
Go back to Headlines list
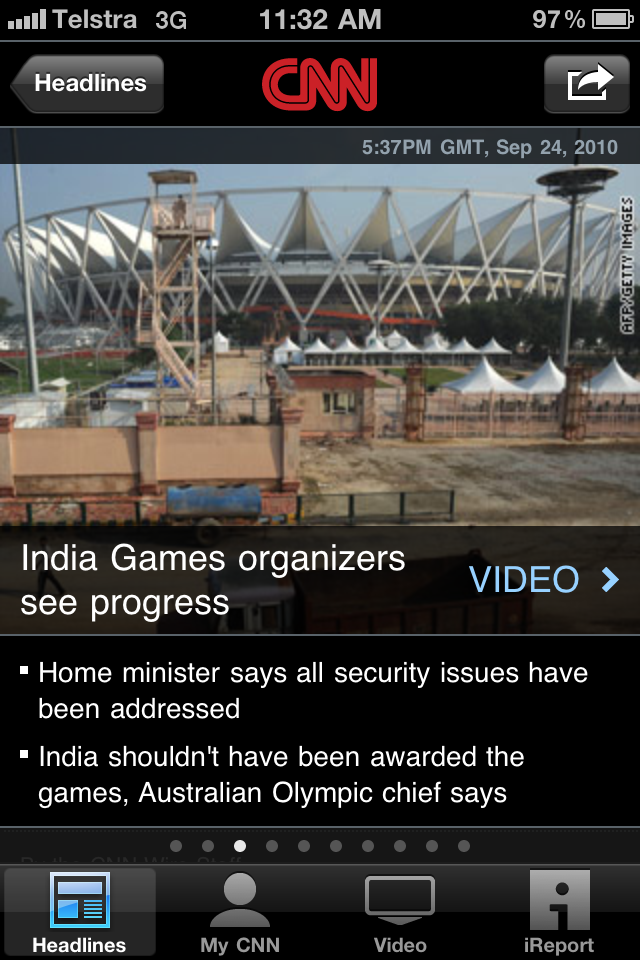tap(88, 84)
